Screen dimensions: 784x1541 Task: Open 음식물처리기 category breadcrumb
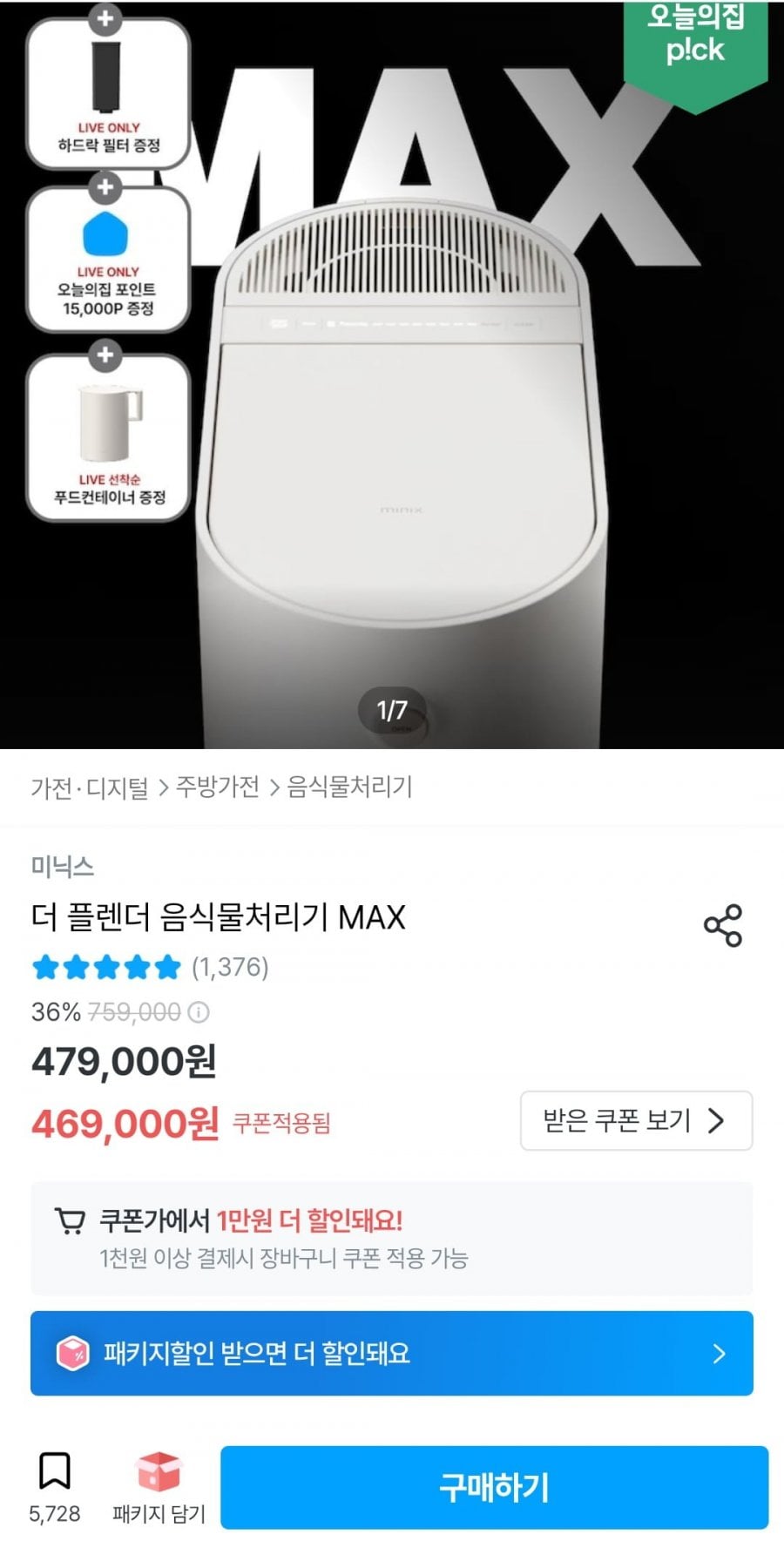[x=349, y=787]
